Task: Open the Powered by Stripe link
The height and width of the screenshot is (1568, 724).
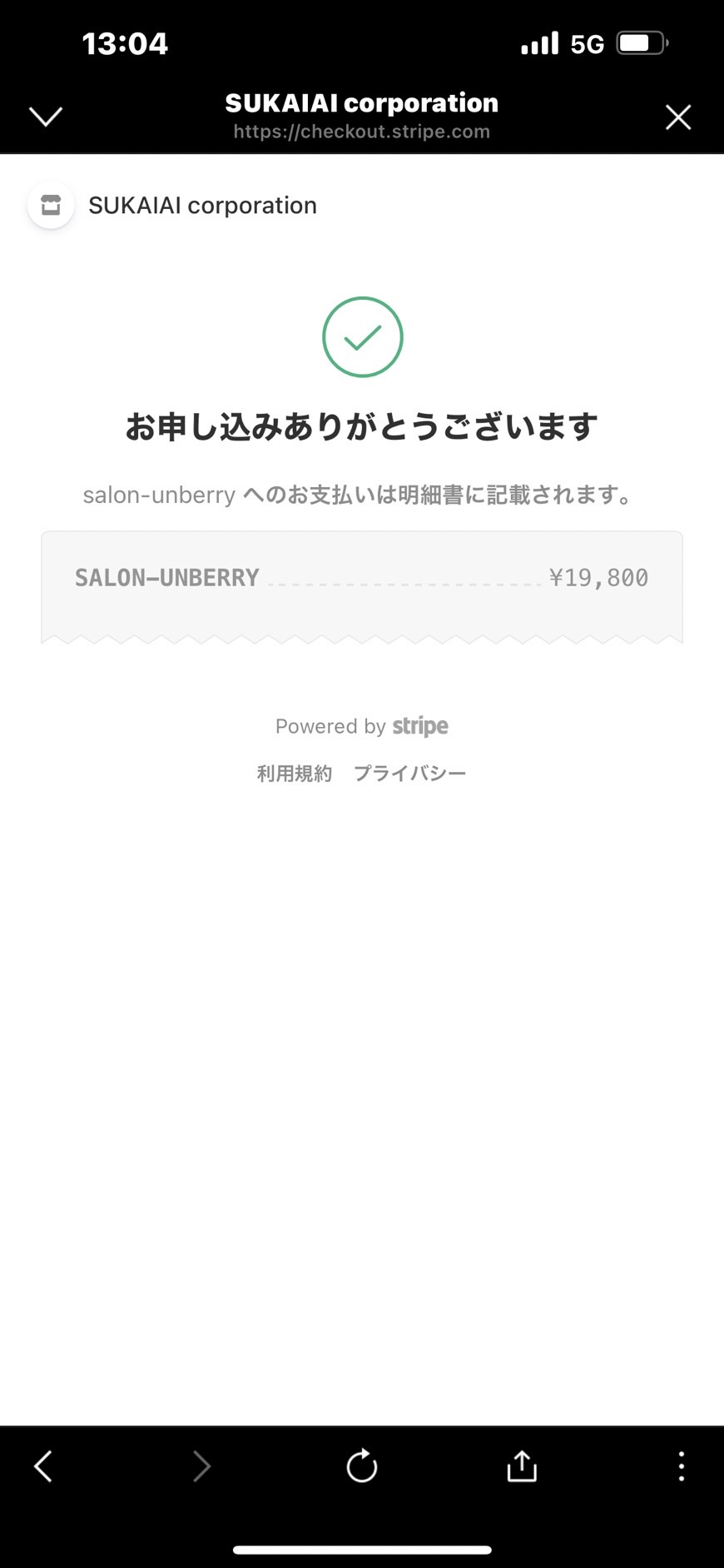Action: (362, 726)
